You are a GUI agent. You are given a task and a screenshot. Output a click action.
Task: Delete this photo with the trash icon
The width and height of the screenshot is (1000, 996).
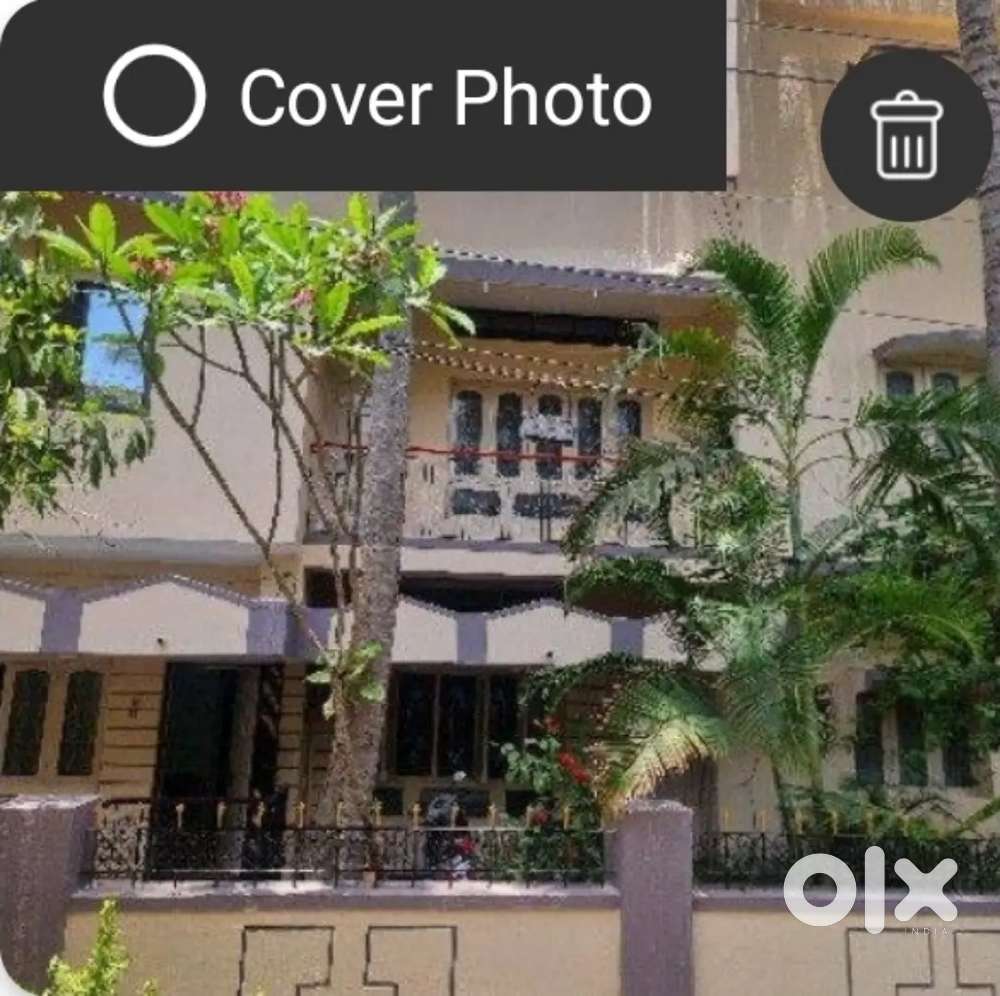[x=906, y=135]
